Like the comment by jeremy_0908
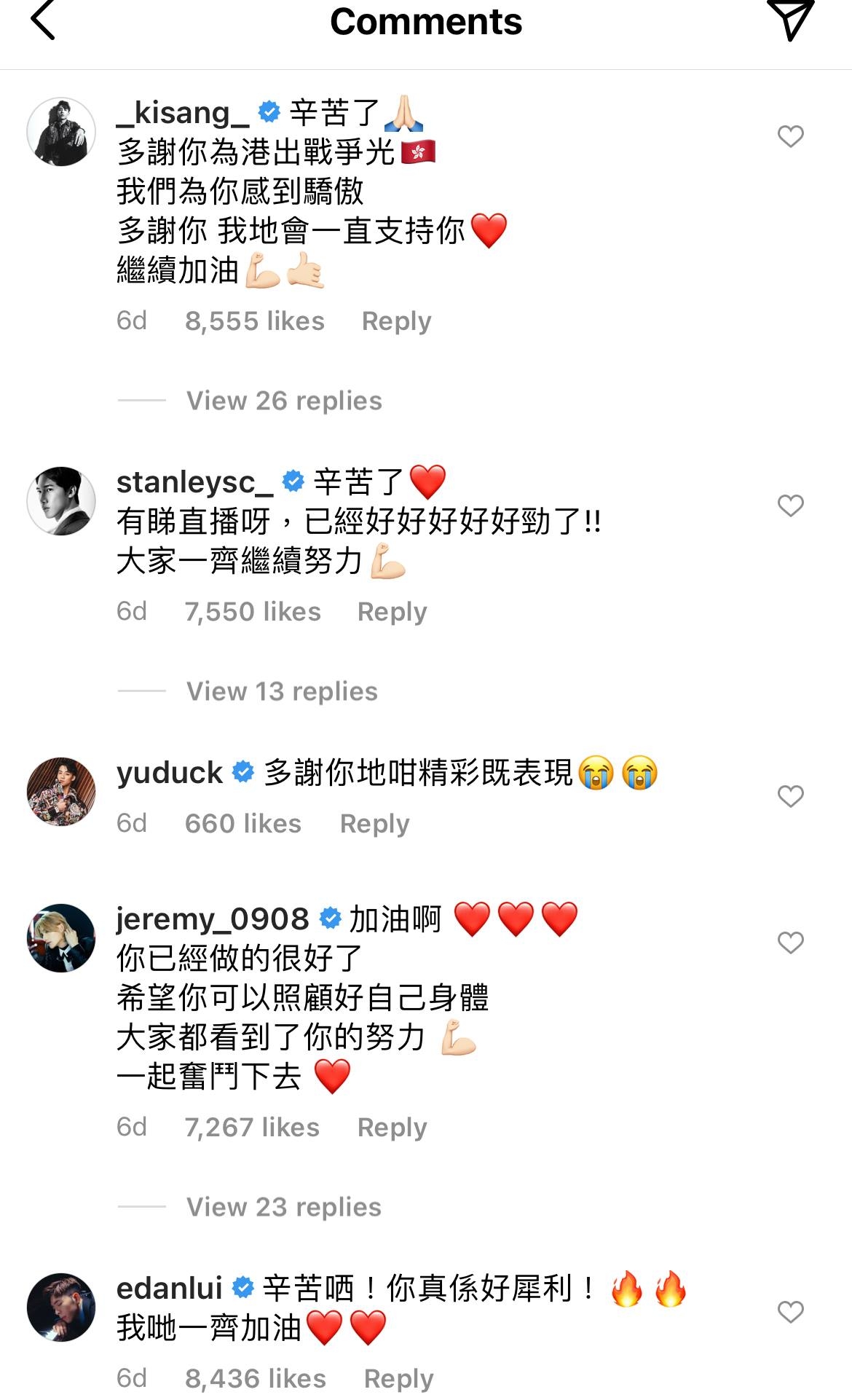The image size is (852, 1400). point(790,943)
